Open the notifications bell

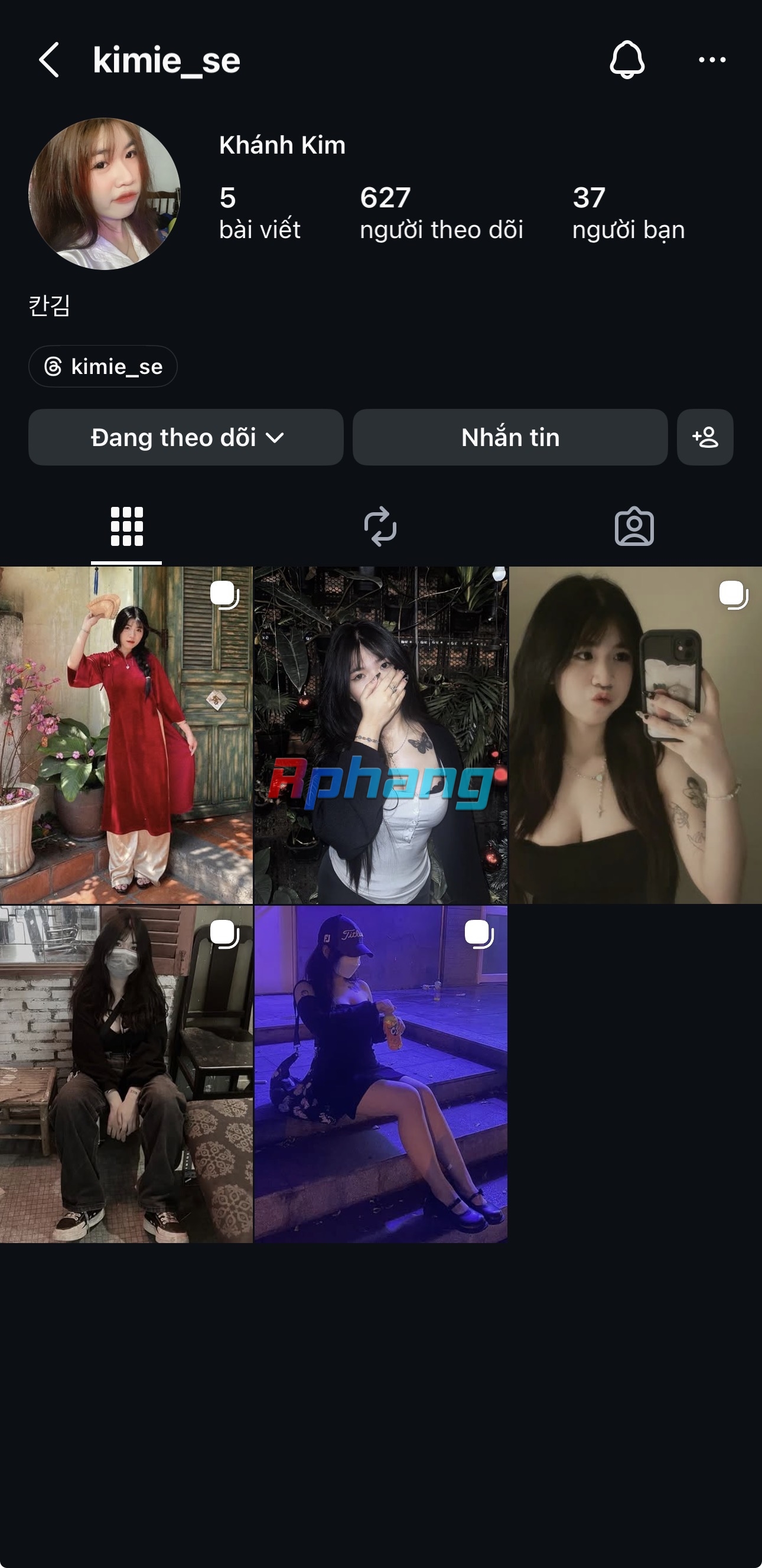(627, 60)
